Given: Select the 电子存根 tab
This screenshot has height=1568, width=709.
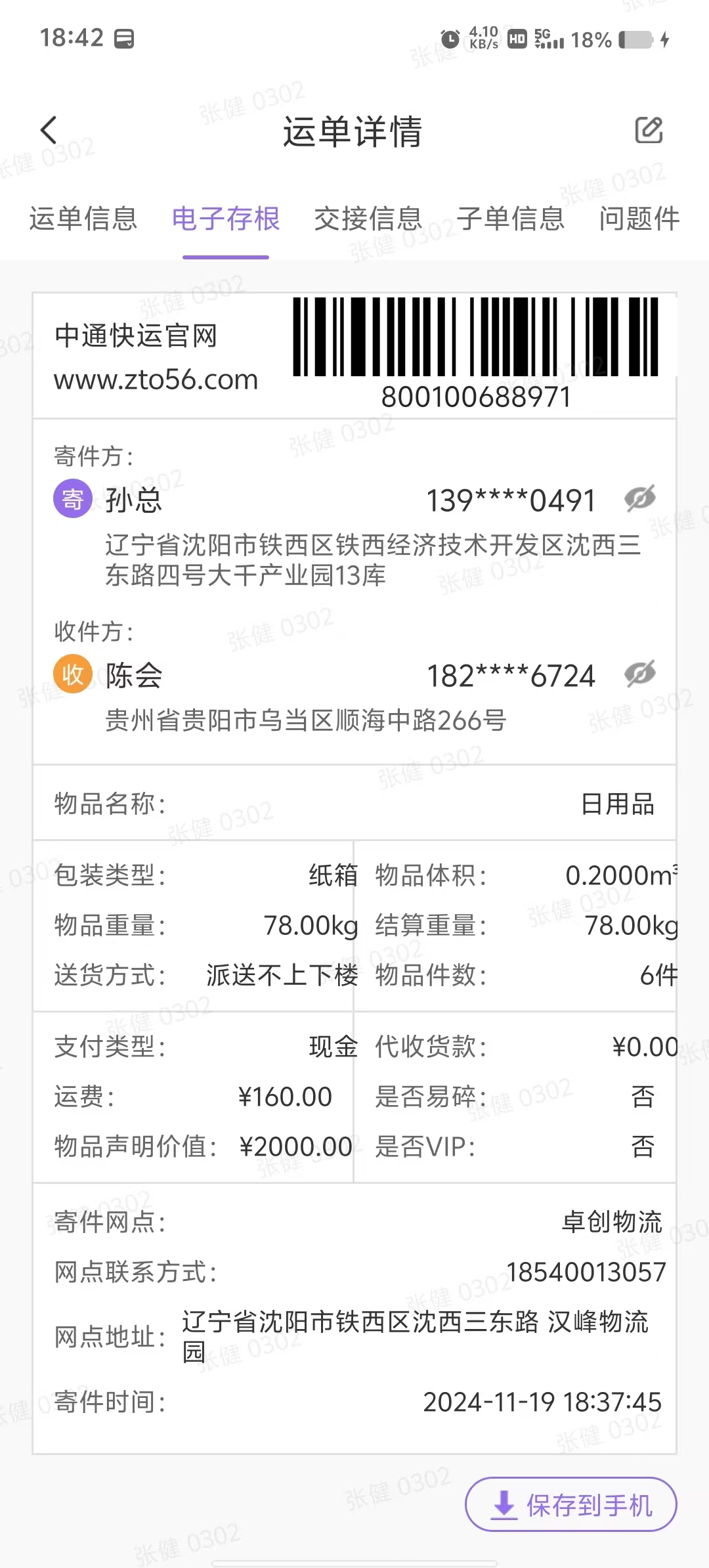Looking at the screenshot, I should pyautogui.click(x=226, y=219).
